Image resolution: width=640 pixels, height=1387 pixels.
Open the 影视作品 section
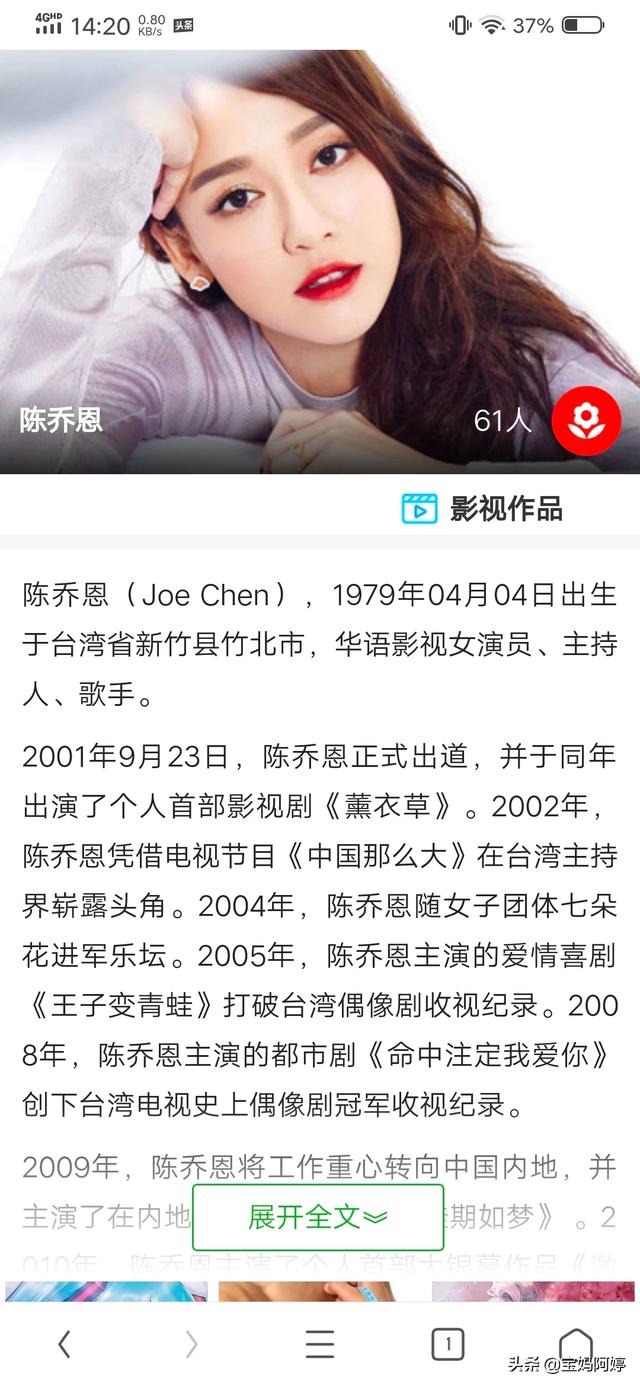coord(482,508)
